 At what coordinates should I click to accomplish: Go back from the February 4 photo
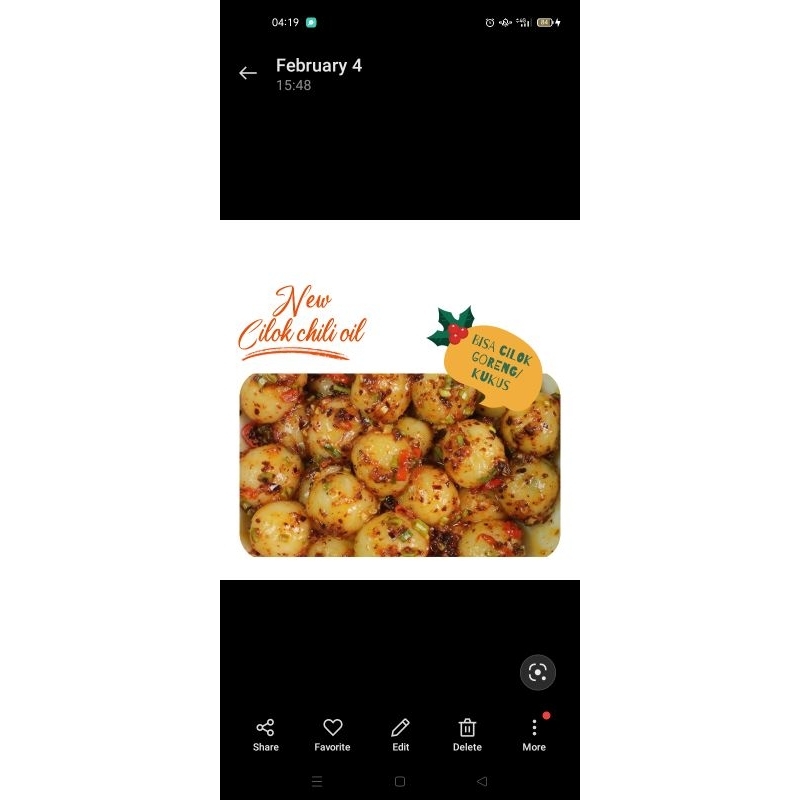tap(248, 73)
